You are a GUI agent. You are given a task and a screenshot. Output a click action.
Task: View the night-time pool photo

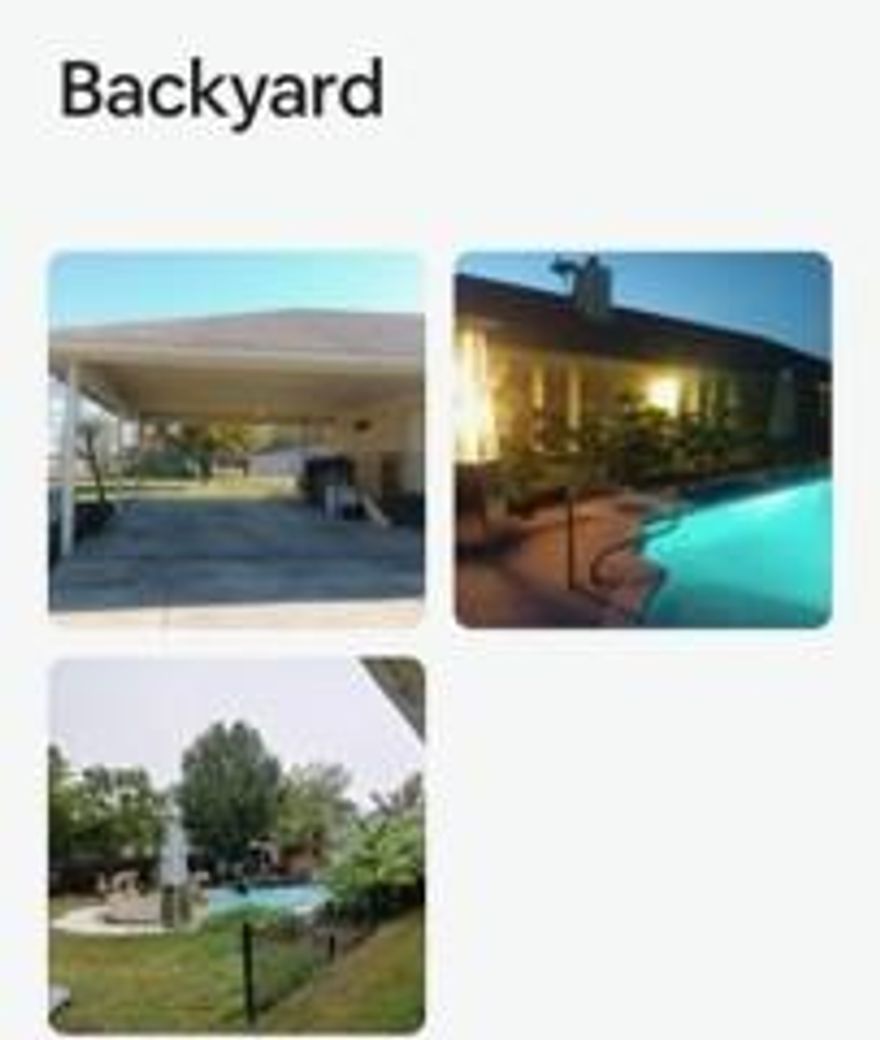click(642, 440)
